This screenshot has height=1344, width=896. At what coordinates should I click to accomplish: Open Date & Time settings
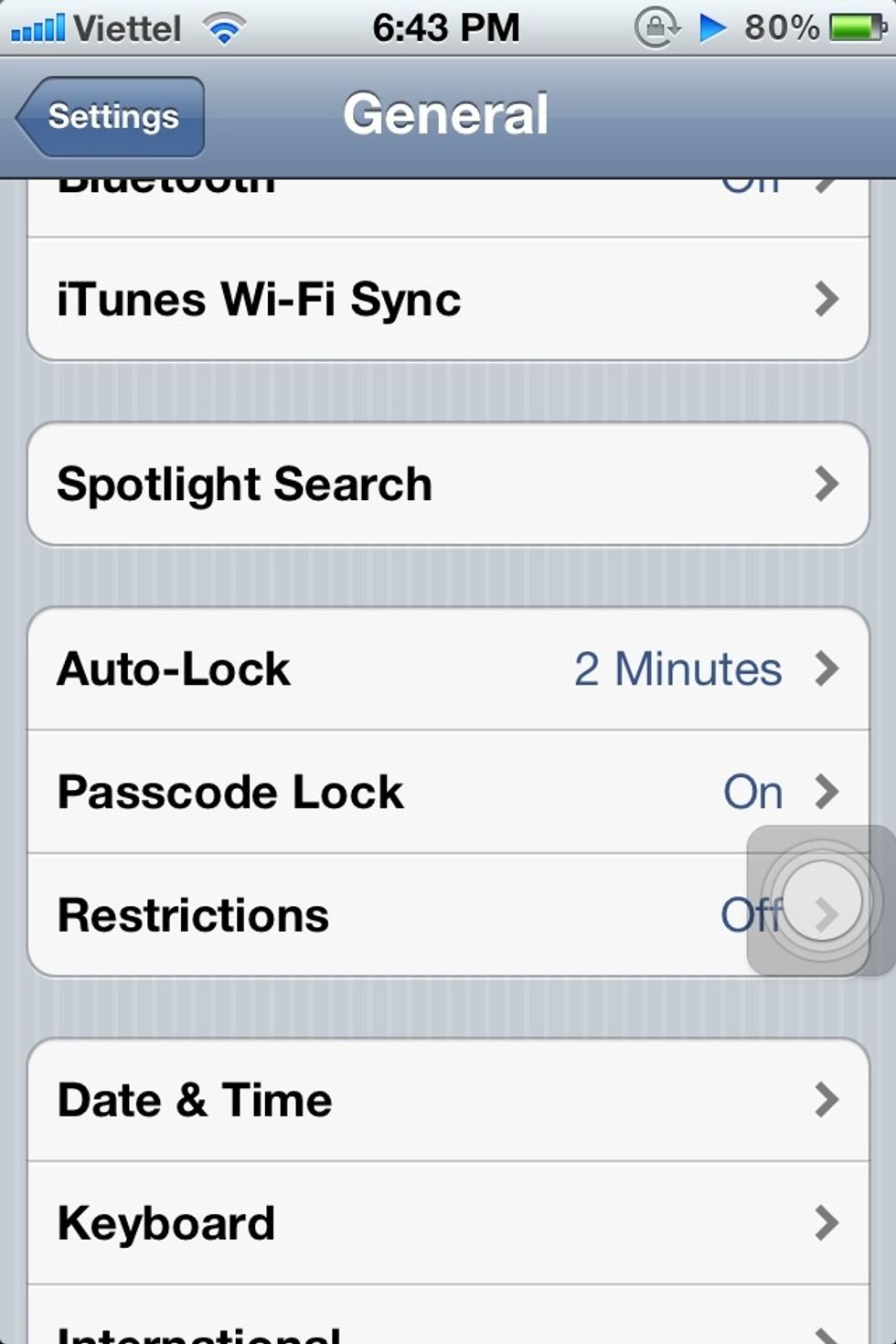click(x=448, y=1100)
